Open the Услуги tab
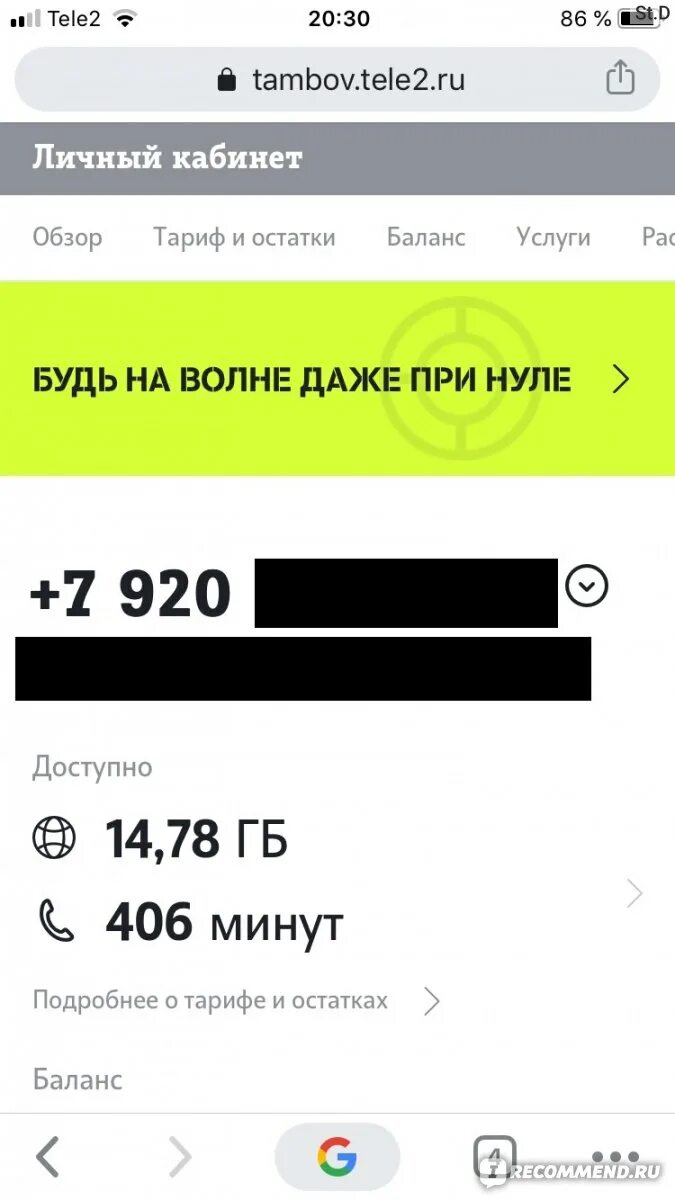This screenshot has height=1200, width=675. pyautogui.click(x=553, y=237)
